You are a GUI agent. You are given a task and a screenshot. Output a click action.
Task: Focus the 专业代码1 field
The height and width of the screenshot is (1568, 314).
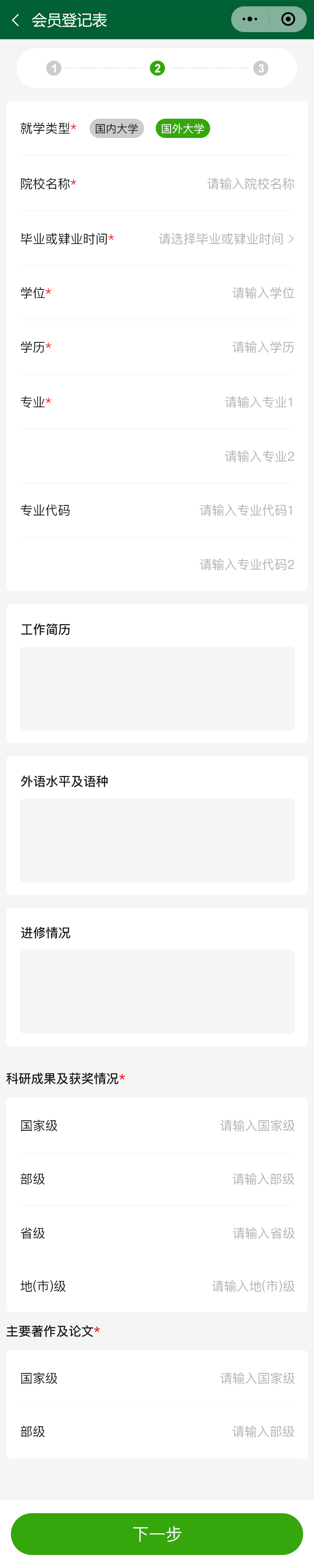click(x=246, y=510)
